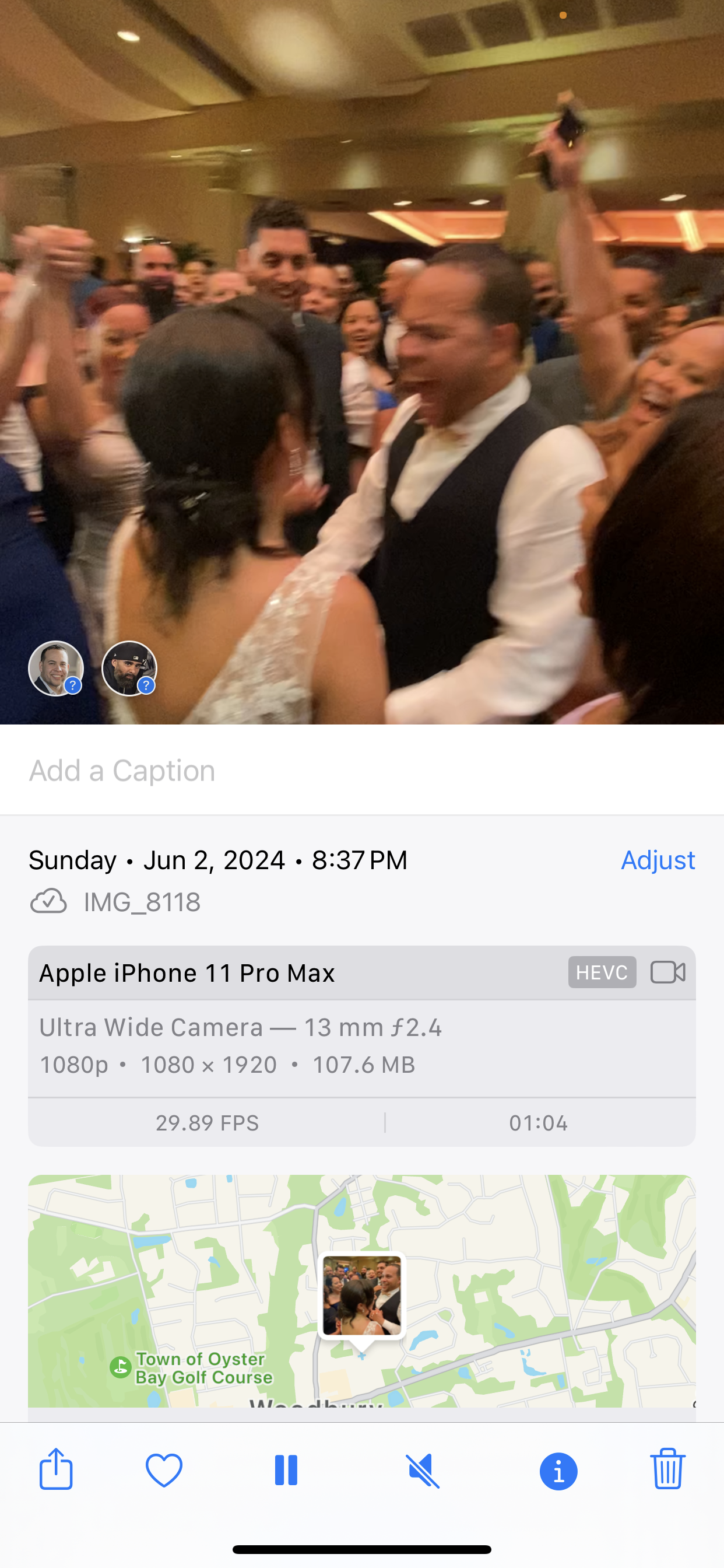Identify the second unnamed face with cap
This screenshot has height=1568, width=724.
click(x=129, y=668)
